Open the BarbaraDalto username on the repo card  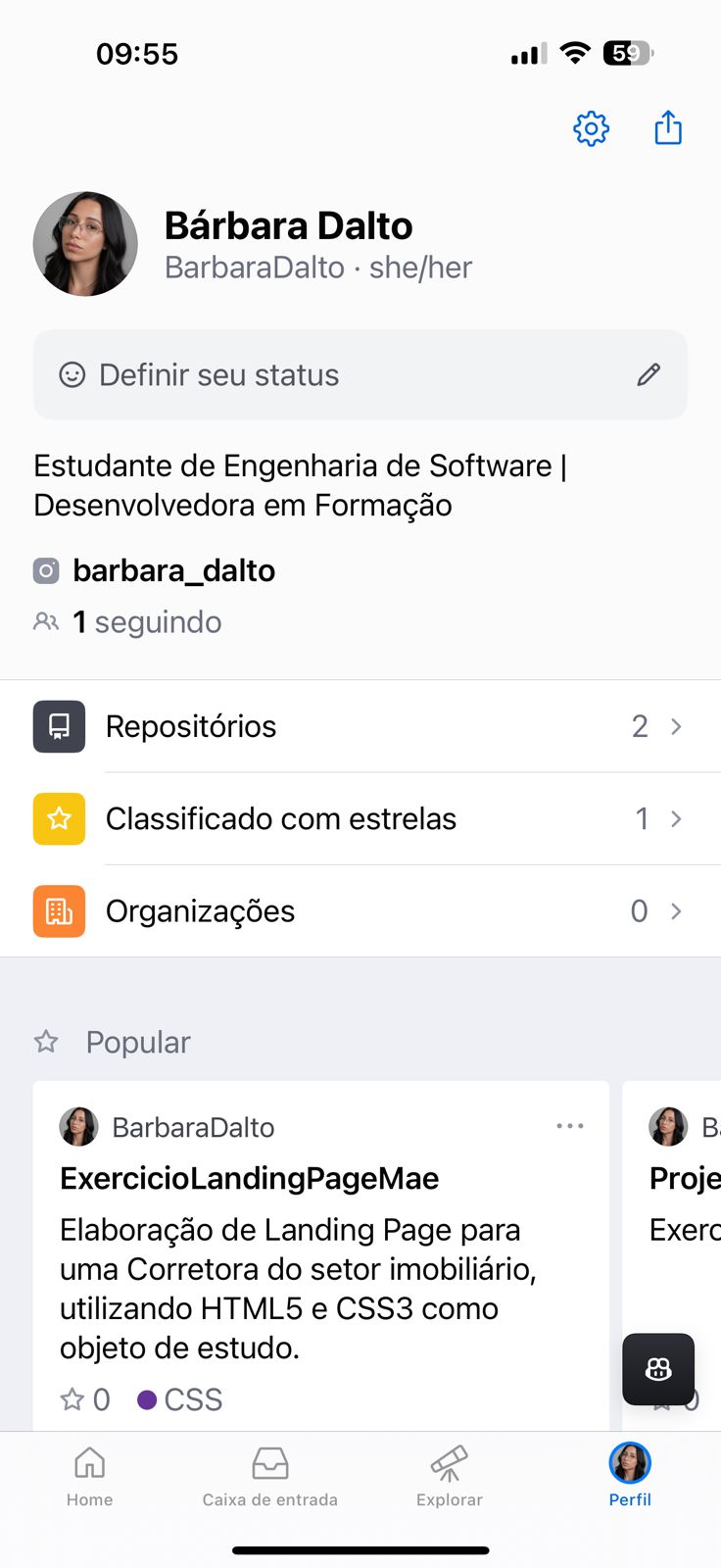[193, 1127]
